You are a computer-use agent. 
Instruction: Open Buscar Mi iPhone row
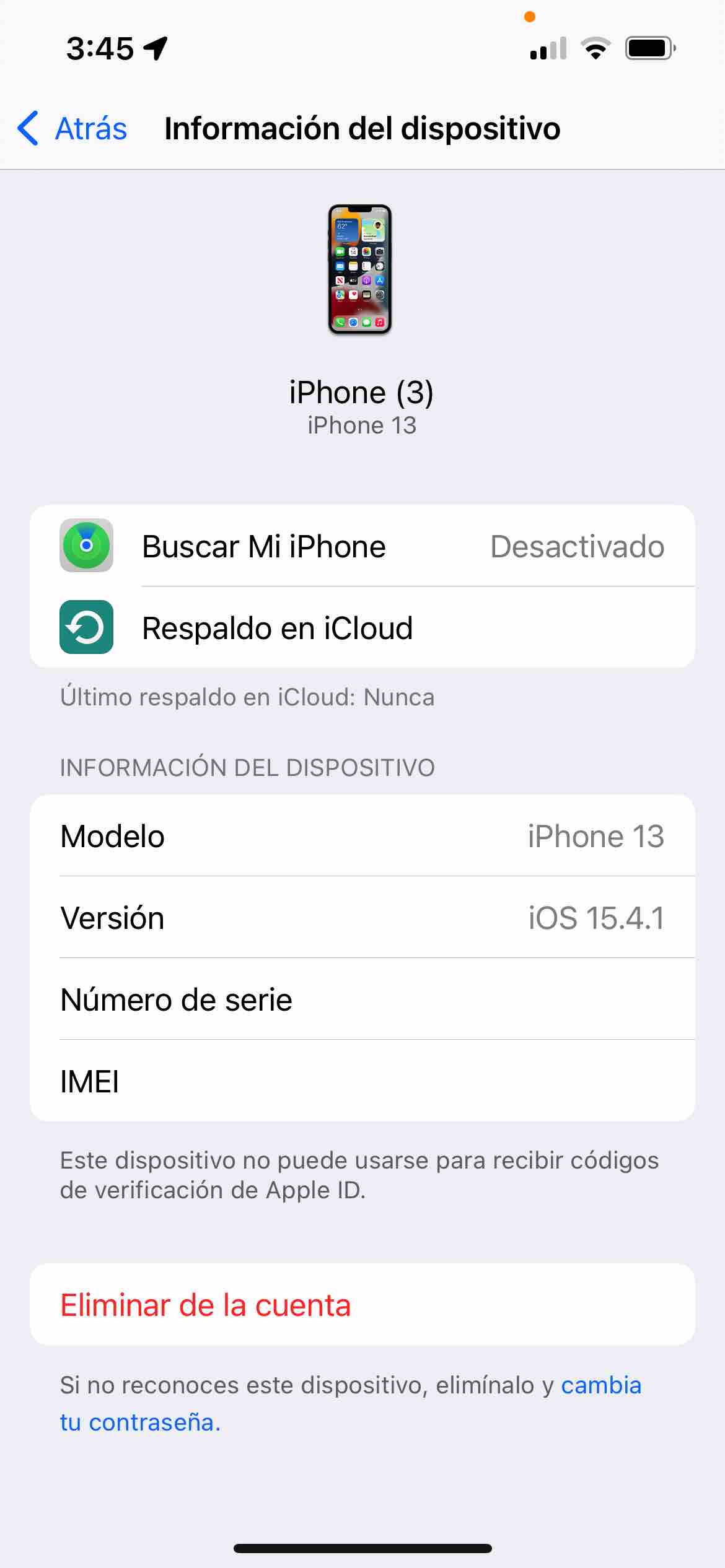362,546
